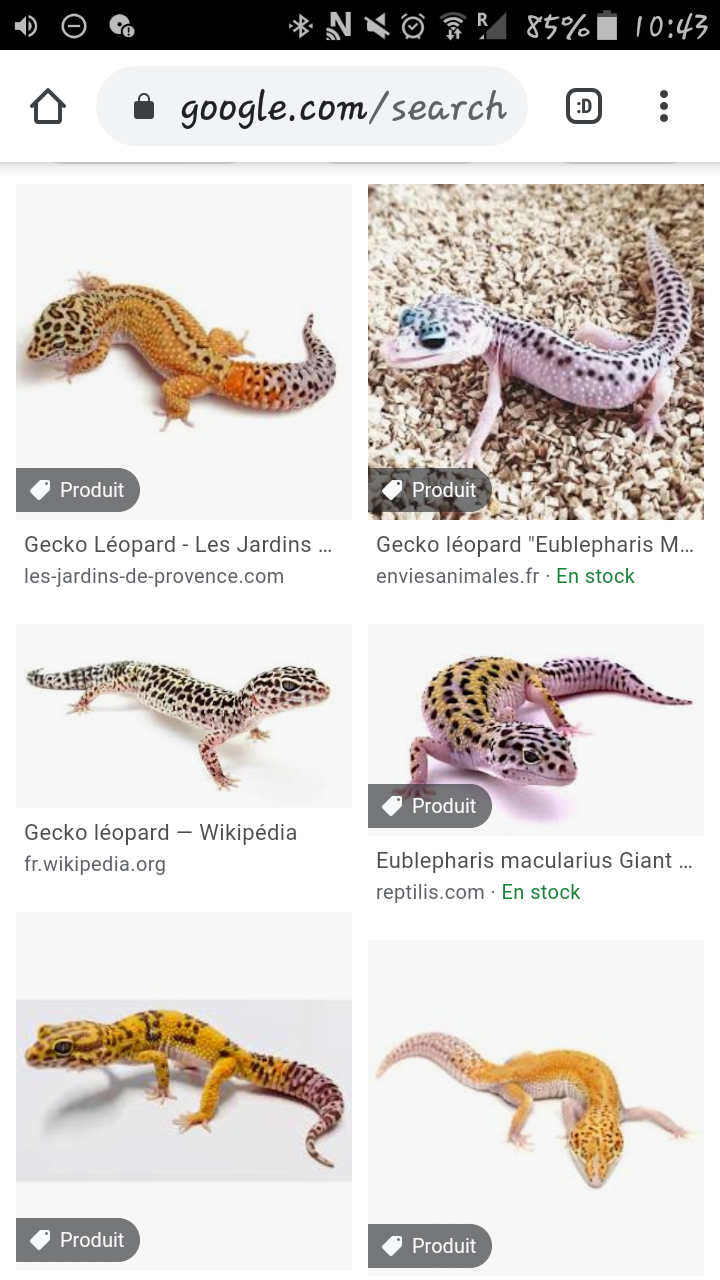
Task: Open the reptilis.com Eublepharis macularius Giant image
Action: [536, 728]
